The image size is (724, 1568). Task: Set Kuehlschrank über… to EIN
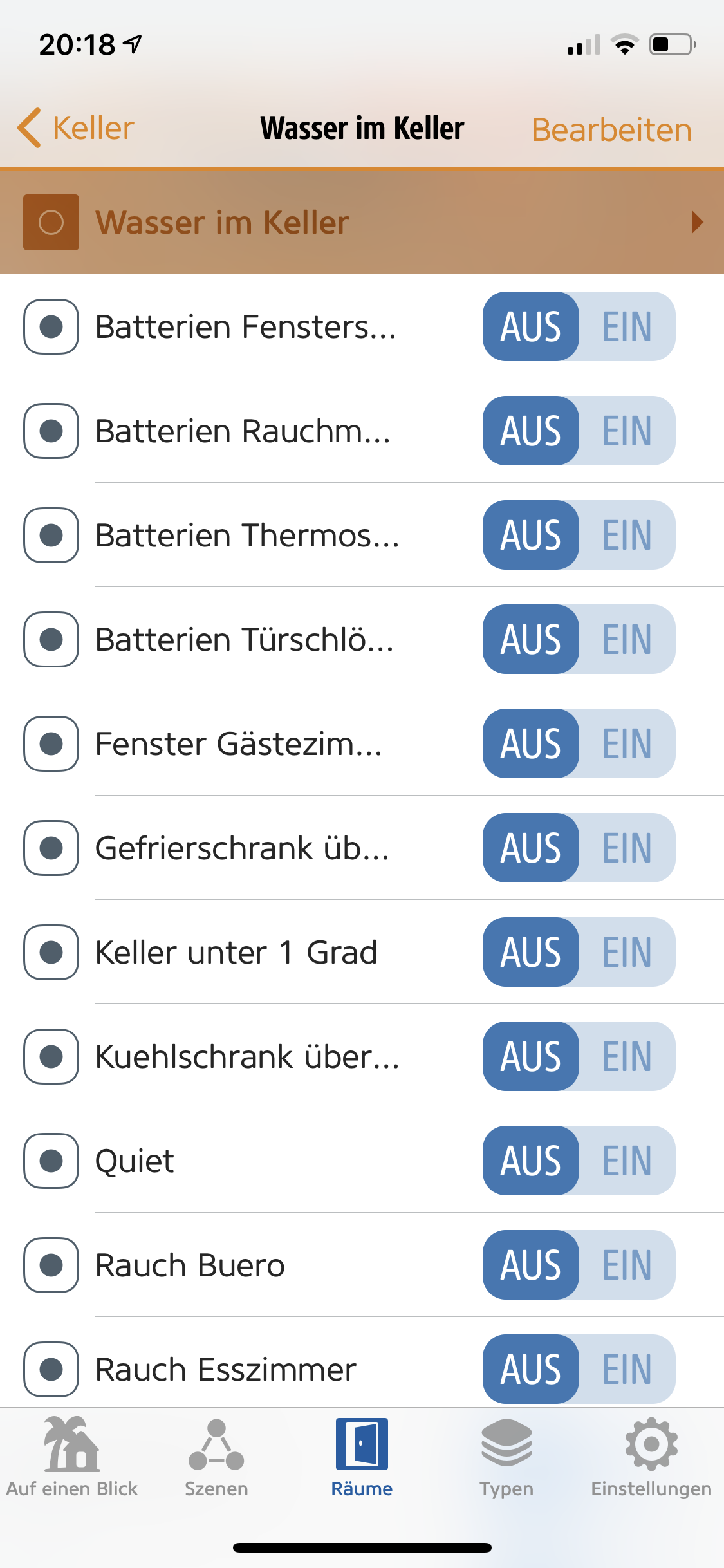click(x=627, y=1057)
